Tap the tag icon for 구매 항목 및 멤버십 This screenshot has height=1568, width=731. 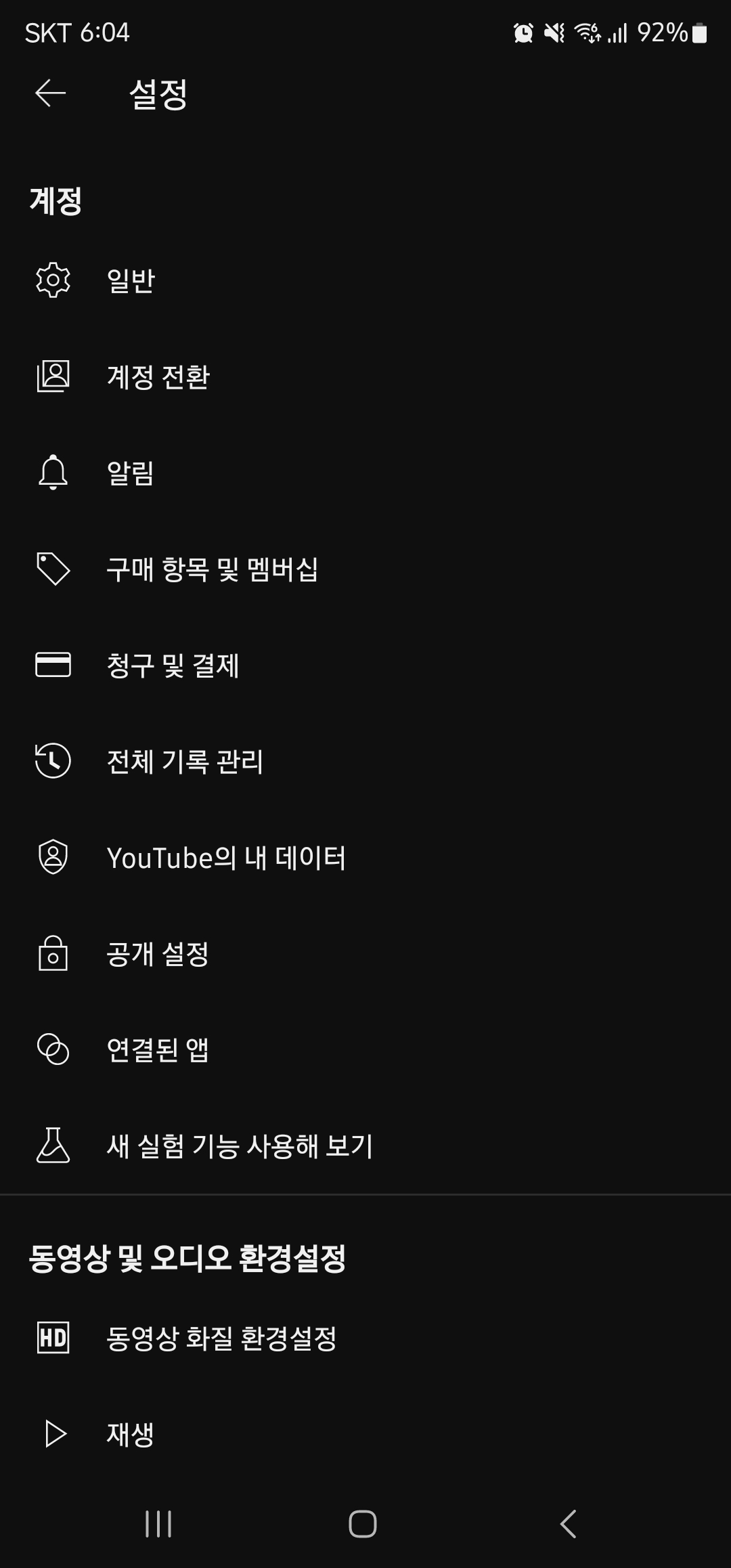coord(53,569)
